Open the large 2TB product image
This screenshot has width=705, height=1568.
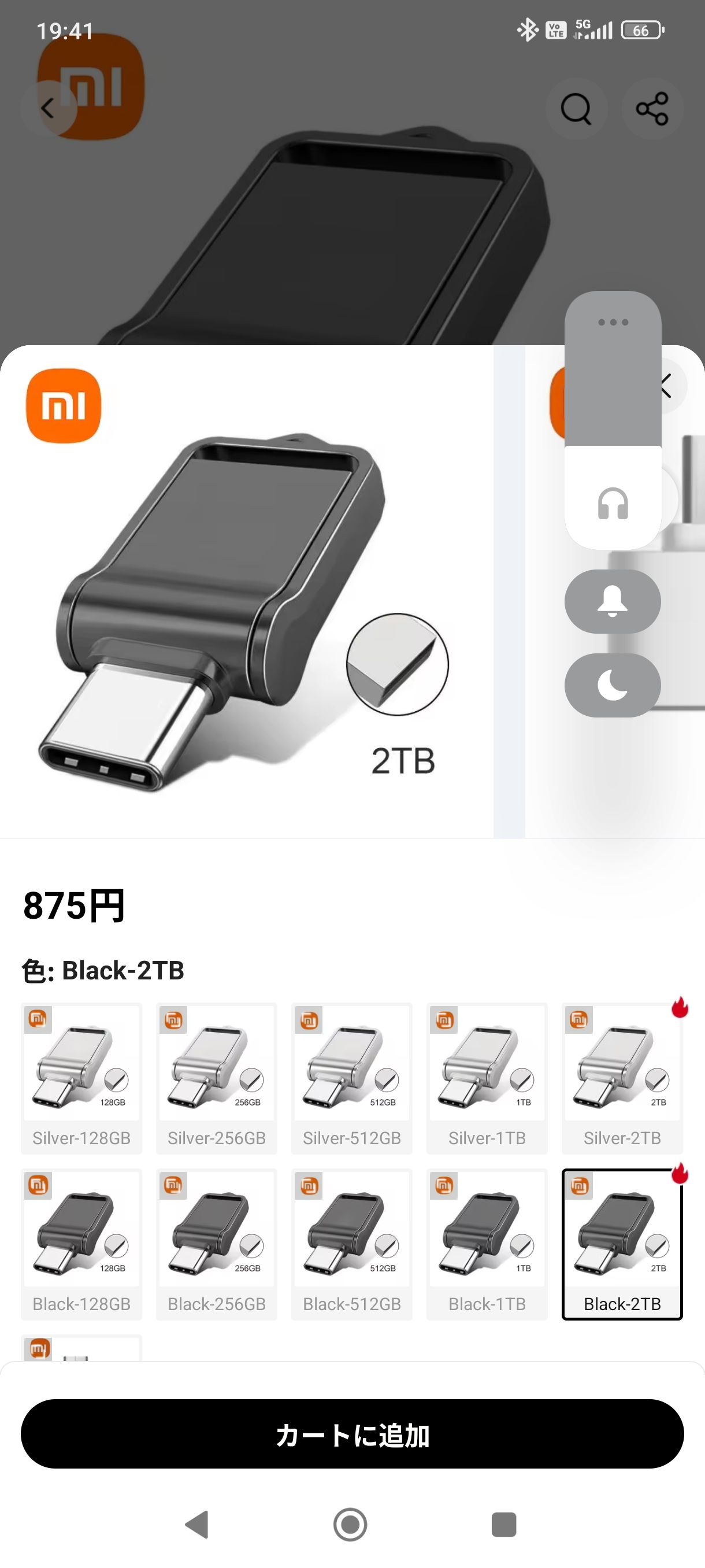[246, 591]
